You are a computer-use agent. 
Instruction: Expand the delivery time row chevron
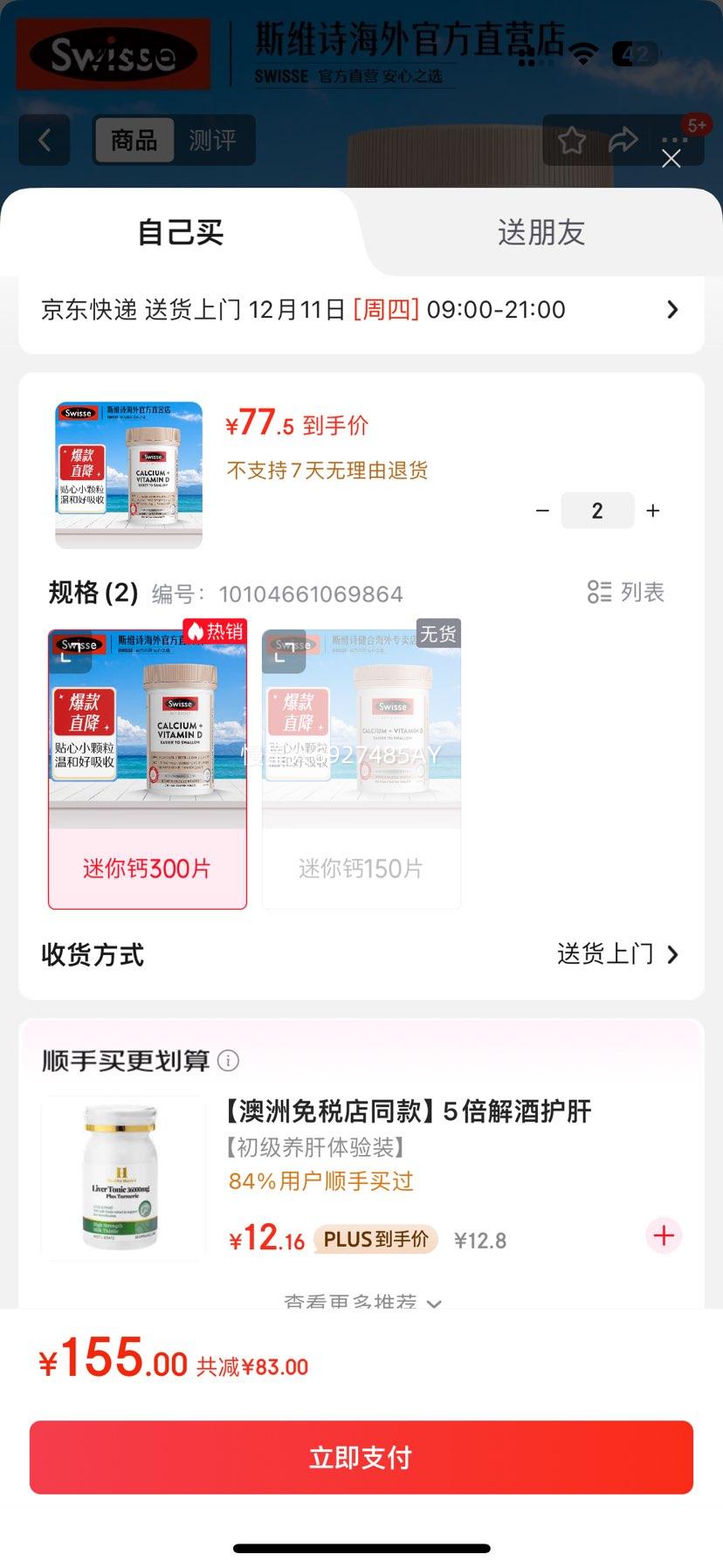(671, 310)
